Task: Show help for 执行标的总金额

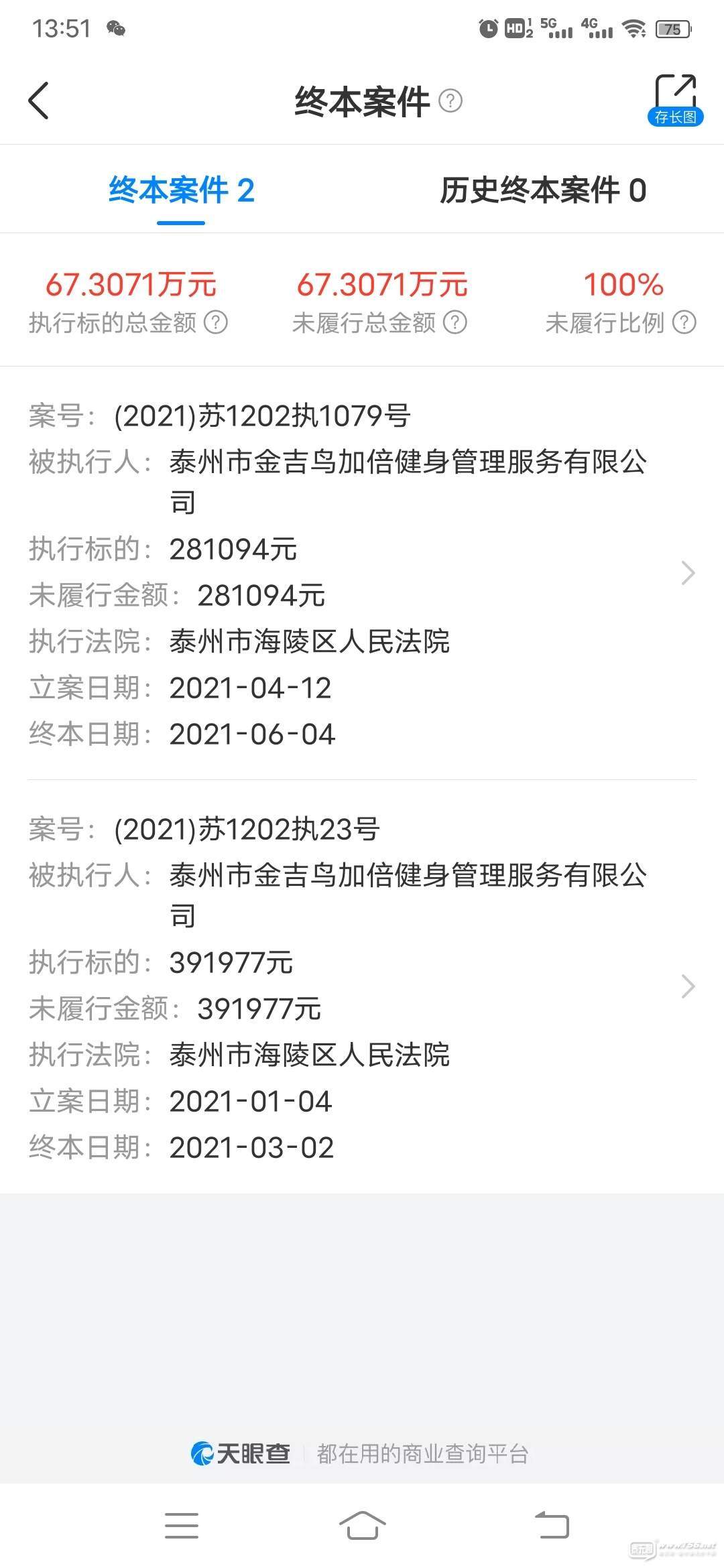Action: point(216,323)
